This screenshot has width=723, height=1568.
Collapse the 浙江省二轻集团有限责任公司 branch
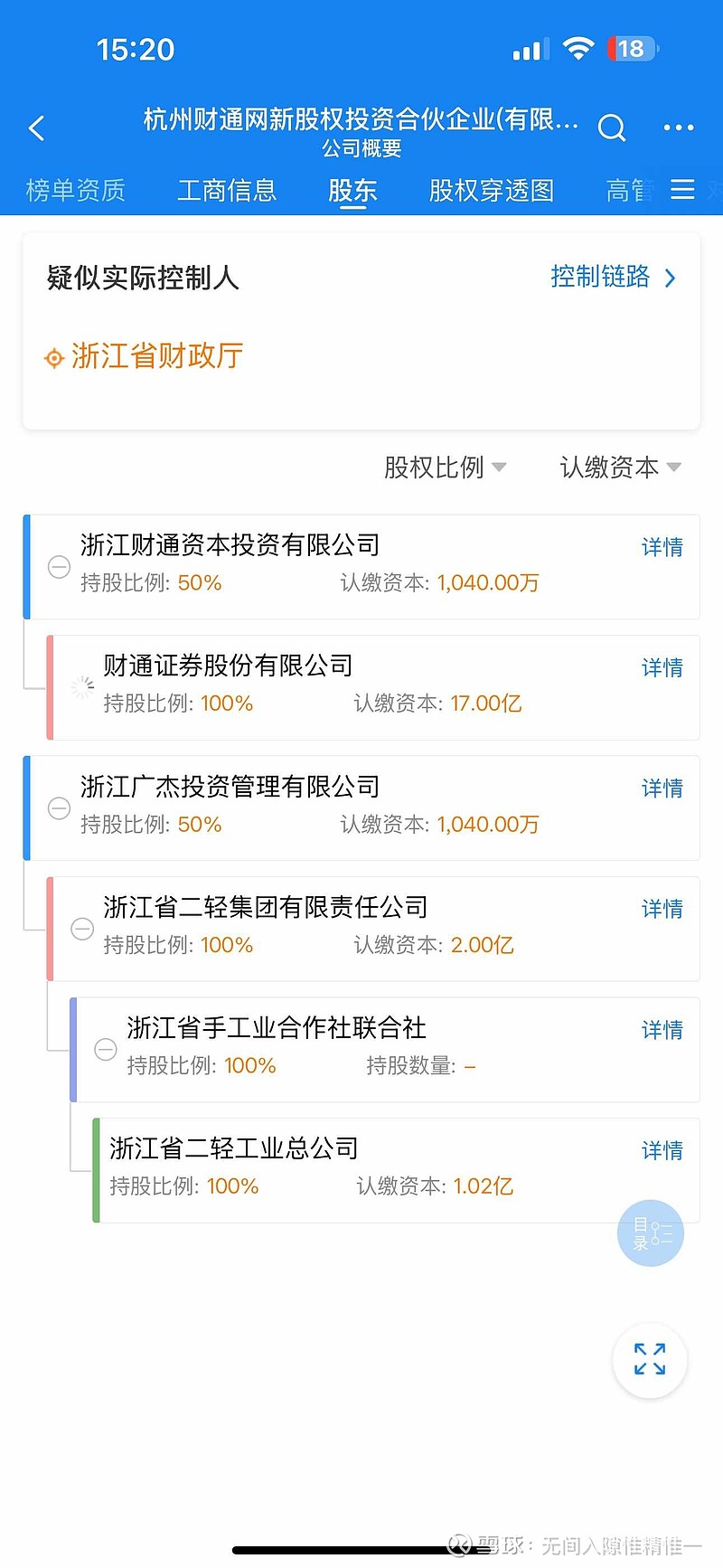(81, 930)
